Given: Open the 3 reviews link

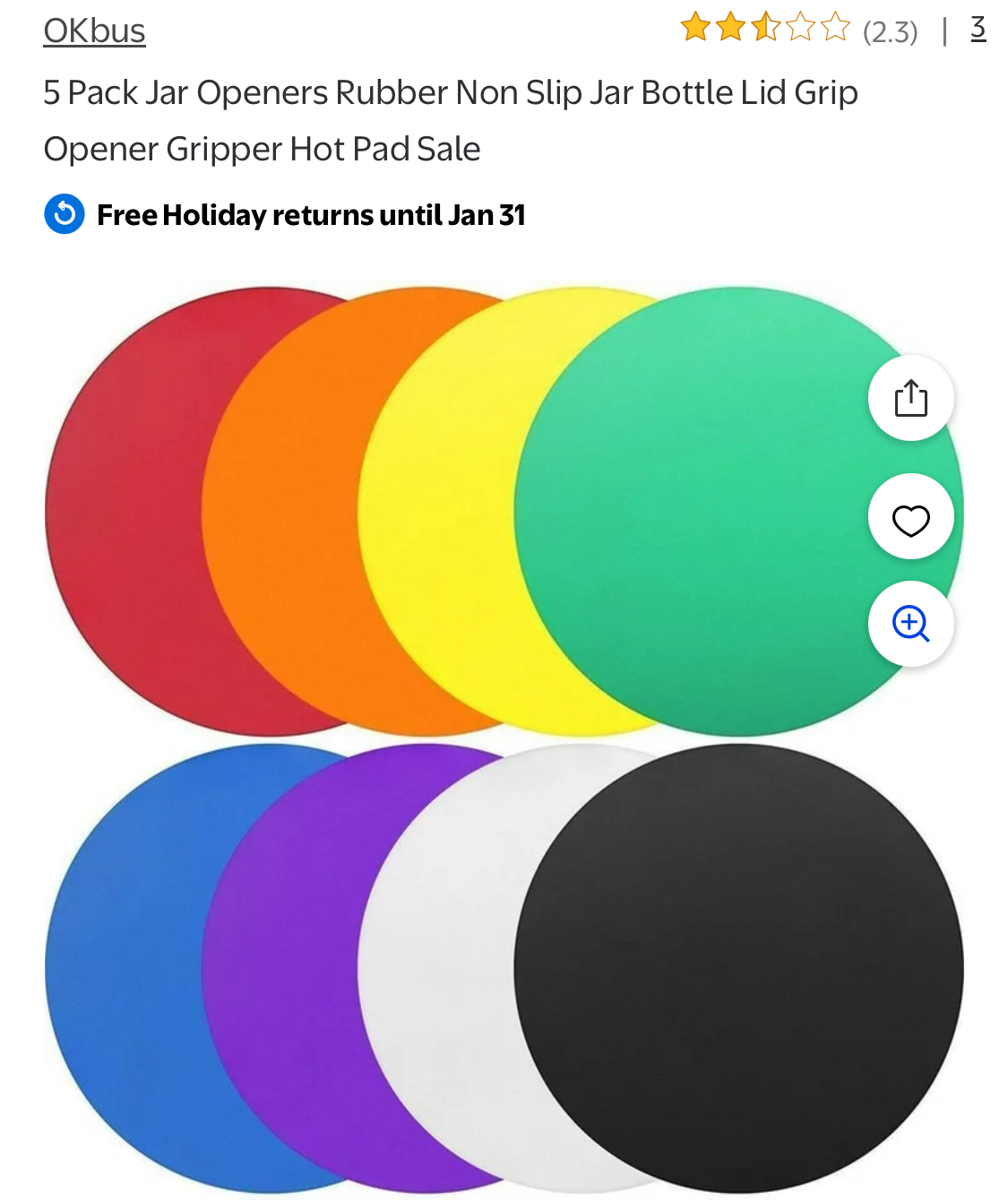Looking at the screenshot, I should coord(978,29).
